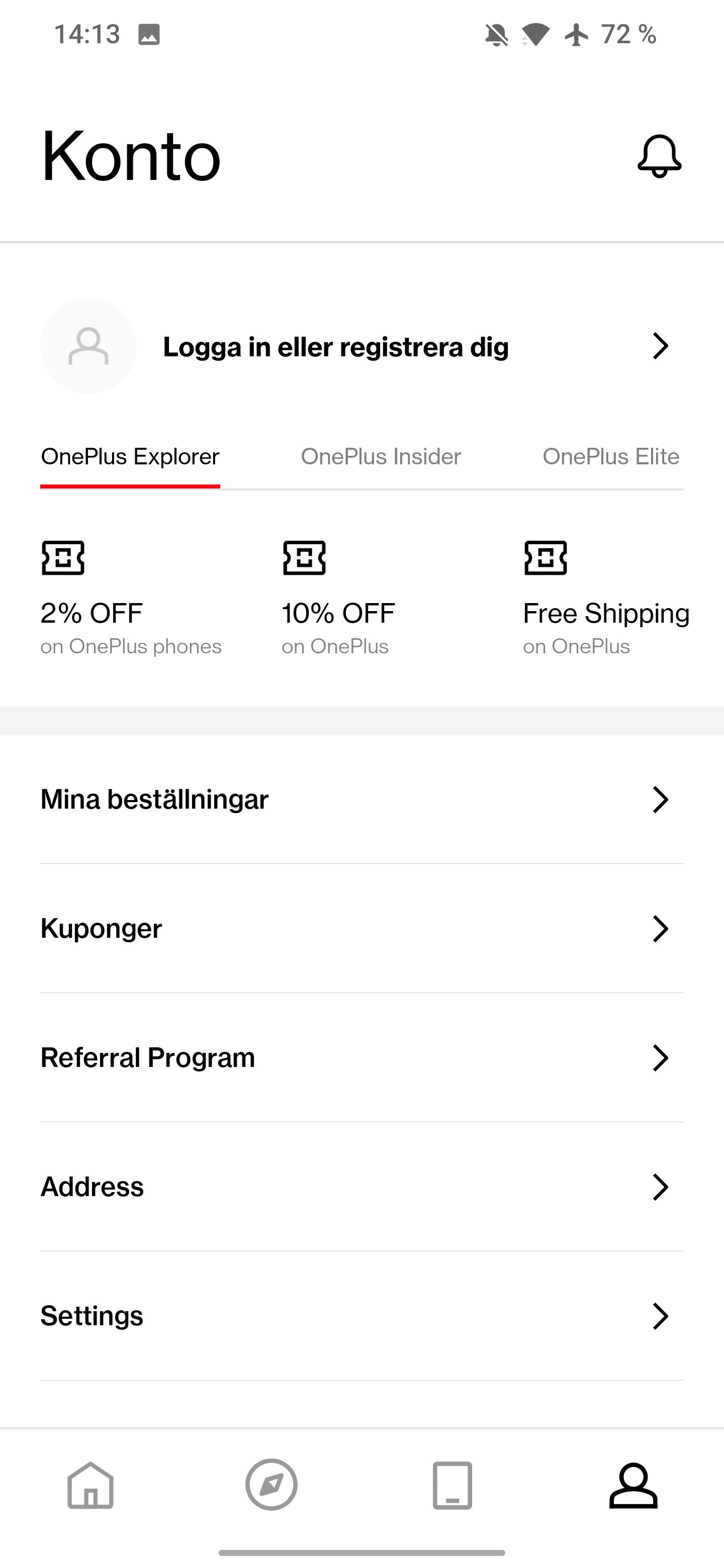Screen dimensions: 724x1568
Task: Switch to the OnePlus Elite tab
Action: [611, 456]
